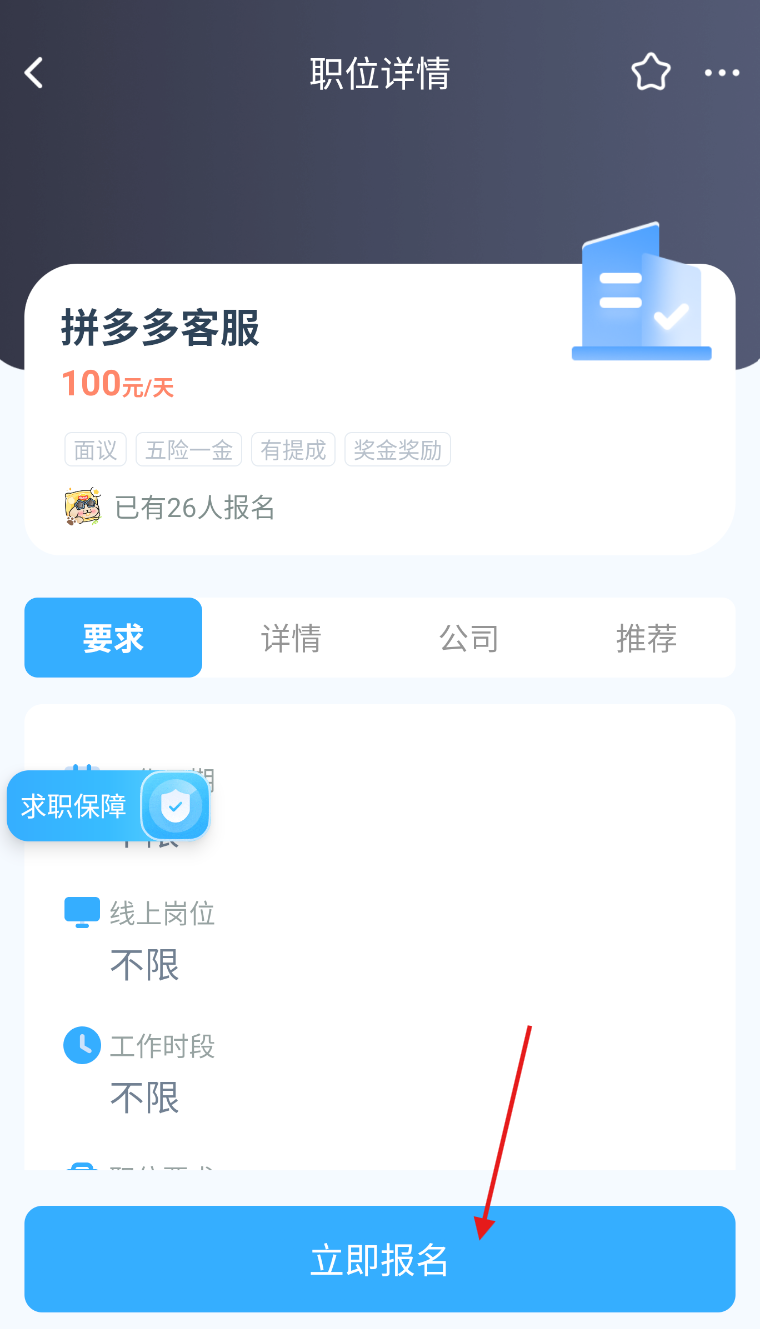Open the 求职保障 floating badge
The width and height of the screenshot is (760, 1329).
click(108, 806)
